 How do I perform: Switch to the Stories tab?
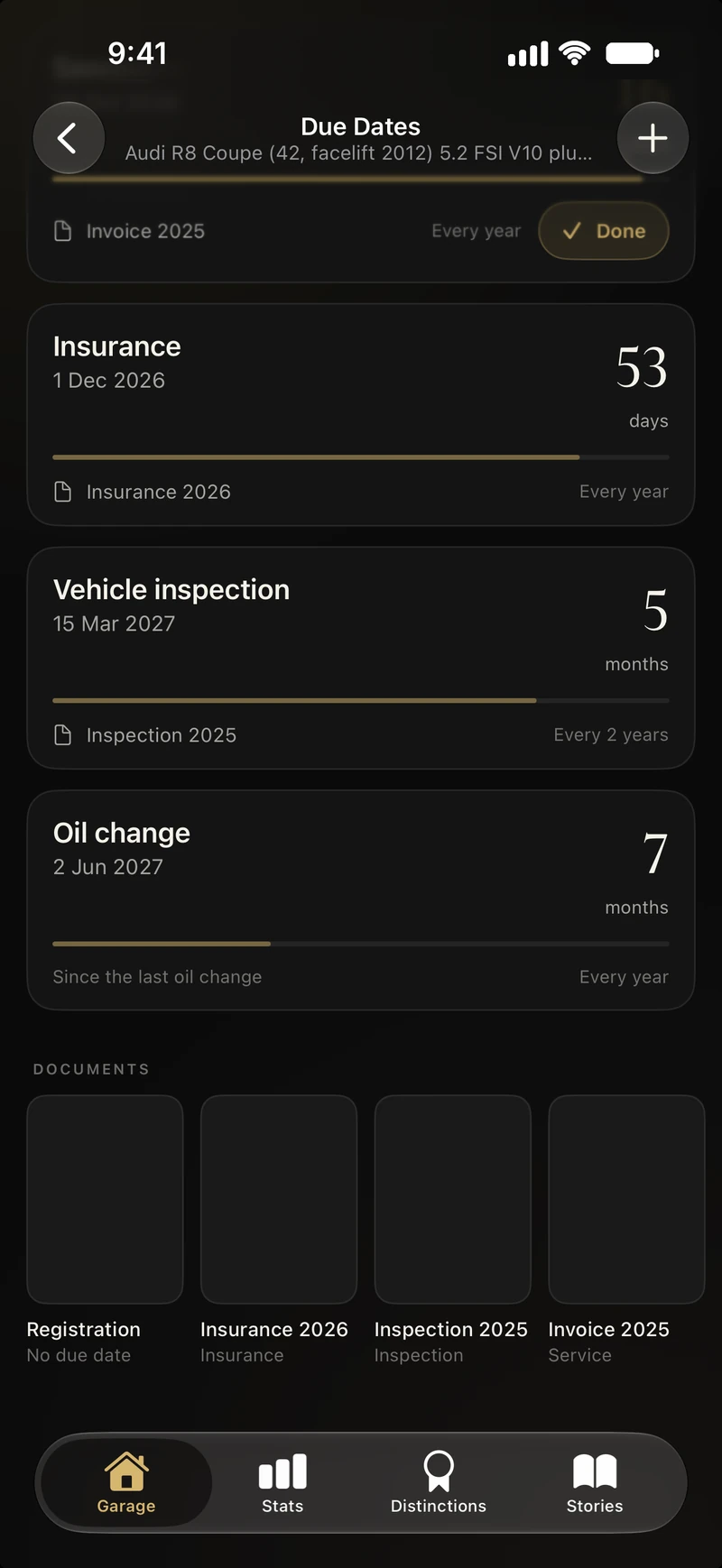click(x=595, y=1482)
